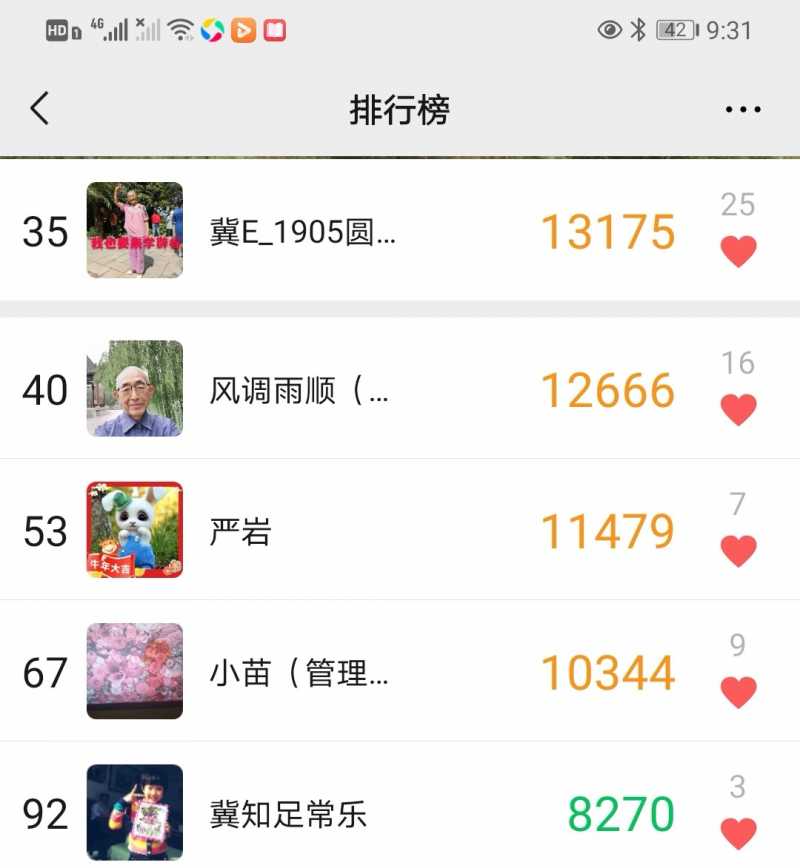Like 严岩's step count
Viewport: 800px width, 868px height.
click(738, 550)
